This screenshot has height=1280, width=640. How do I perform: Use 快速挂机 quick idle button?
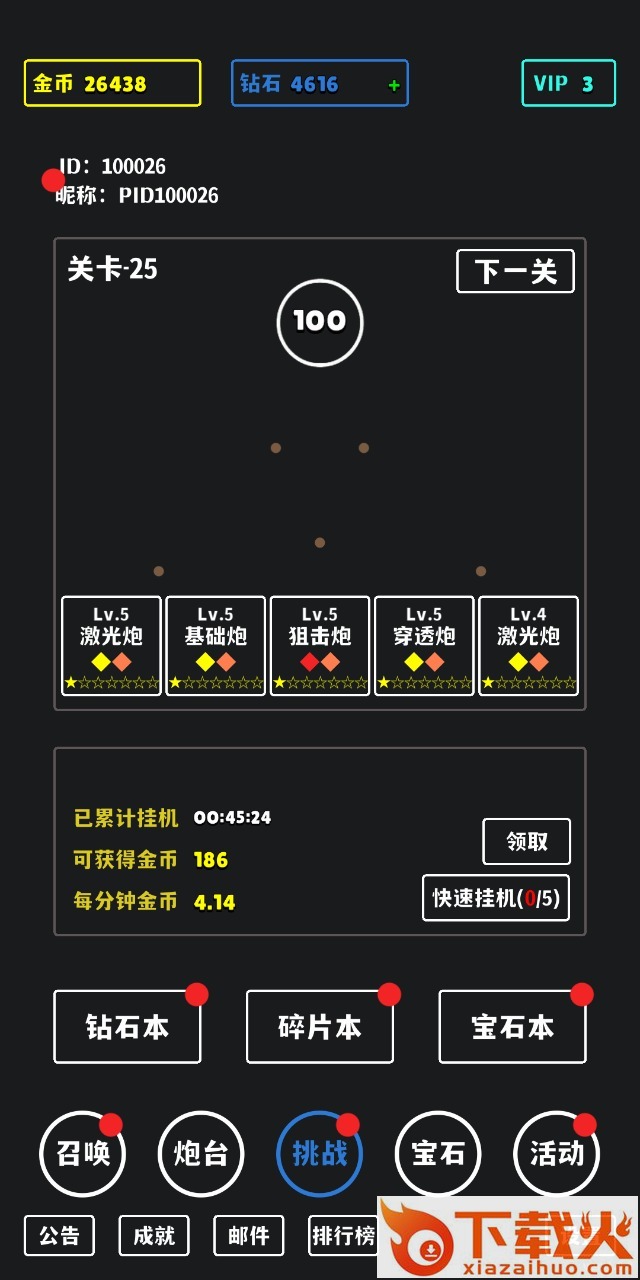click(x=496, y=897)
